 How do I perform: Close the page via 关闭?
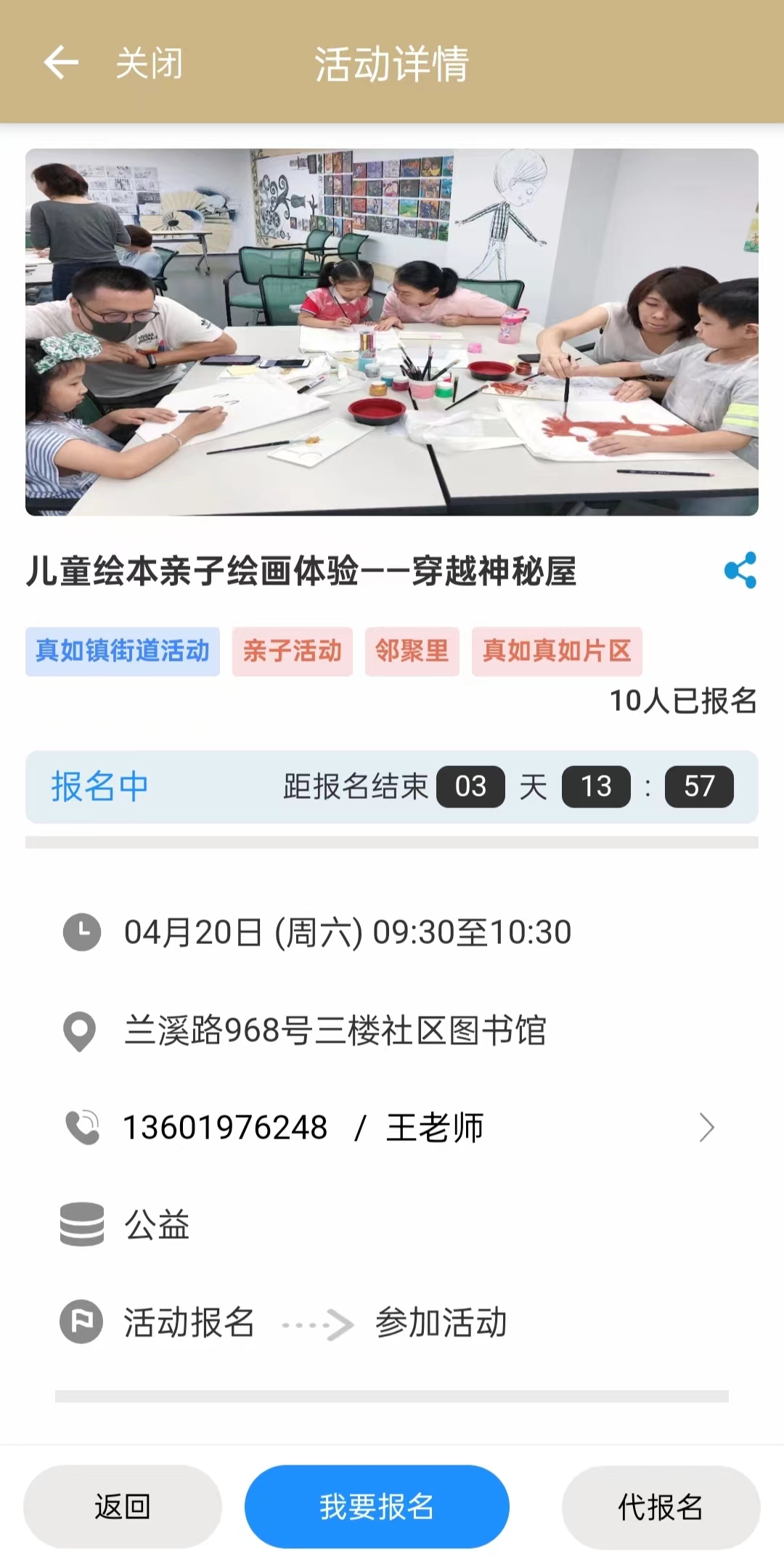(x=150, y=63)
